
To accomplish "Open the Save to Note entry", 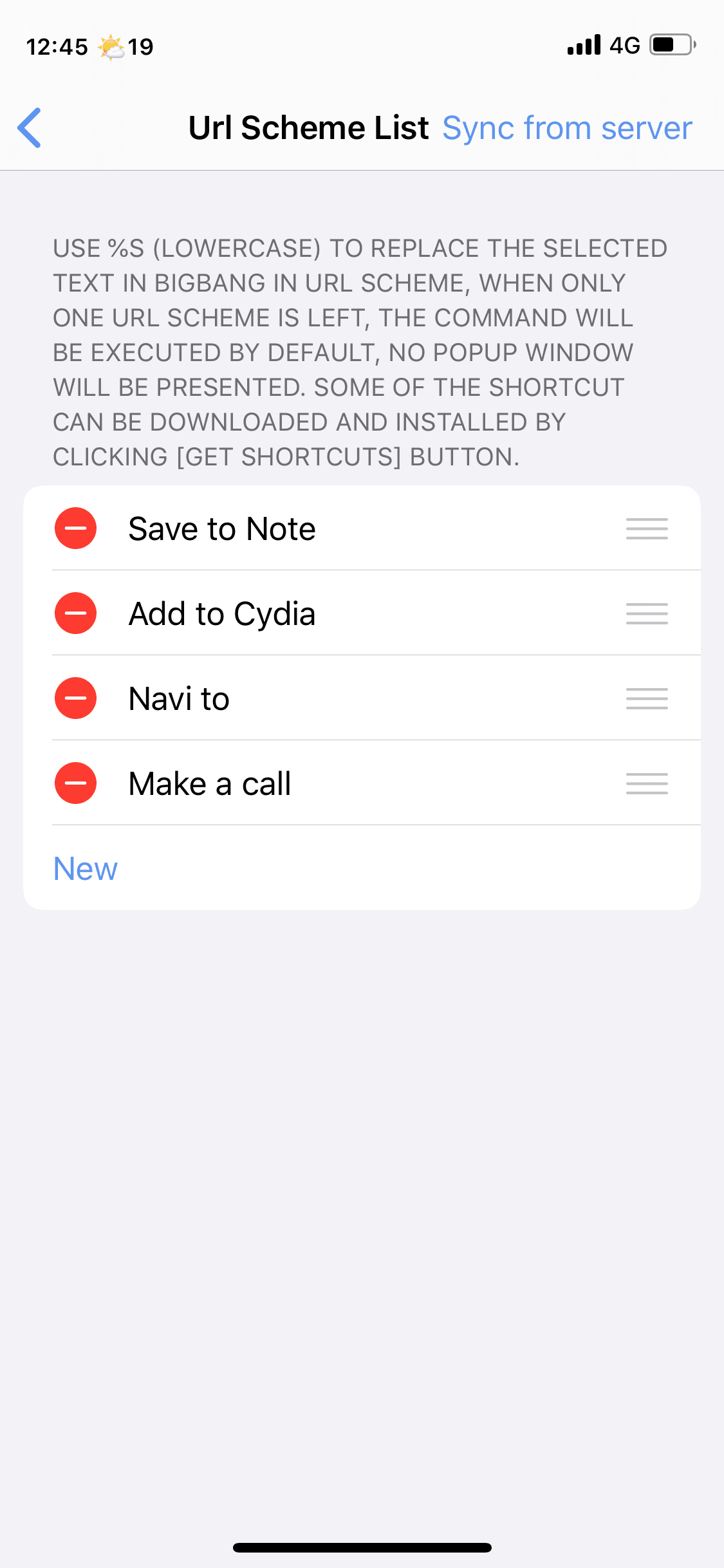I will coord(362,528).
